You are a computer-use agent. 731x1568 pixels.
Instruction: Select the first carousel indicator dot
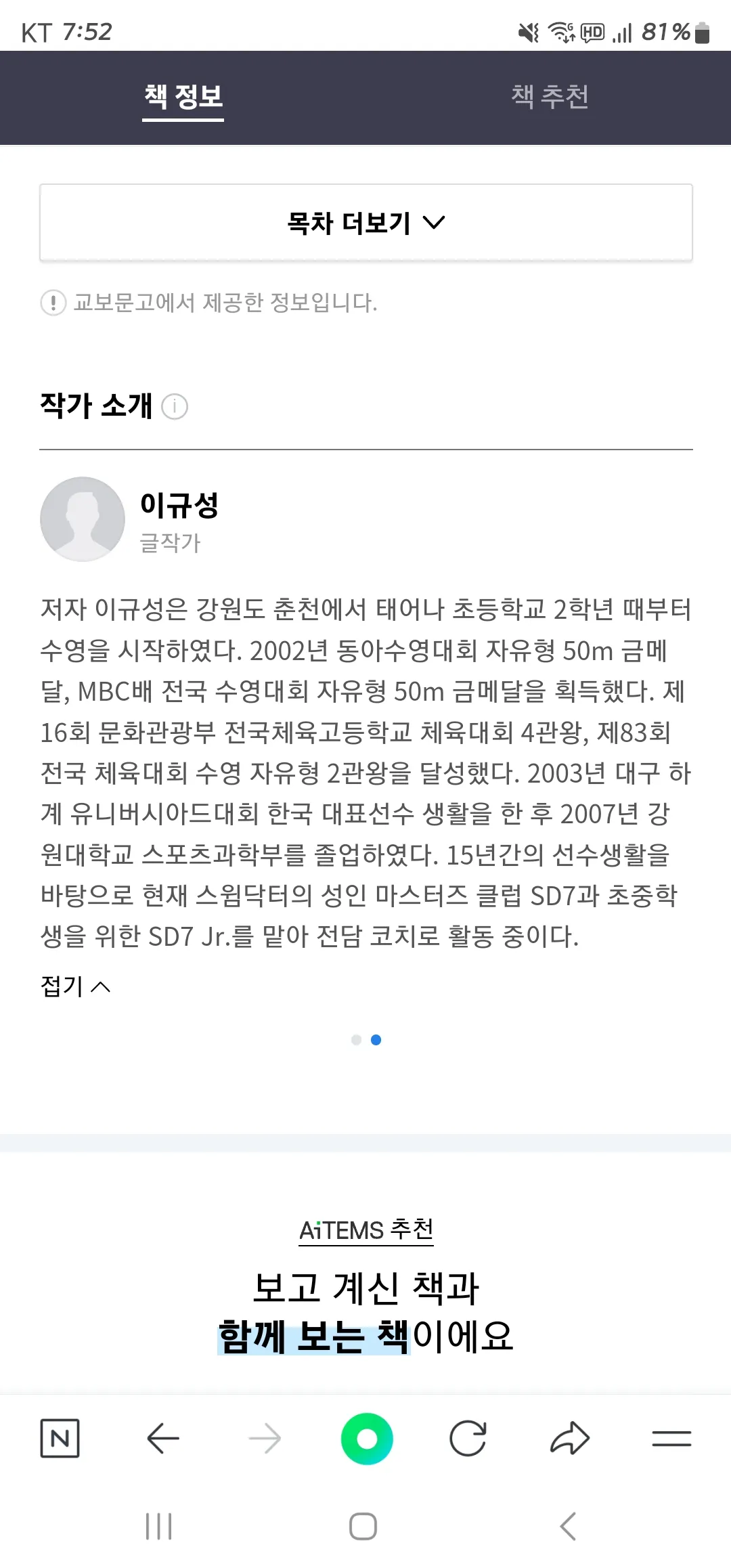(x=355, y=1040)
